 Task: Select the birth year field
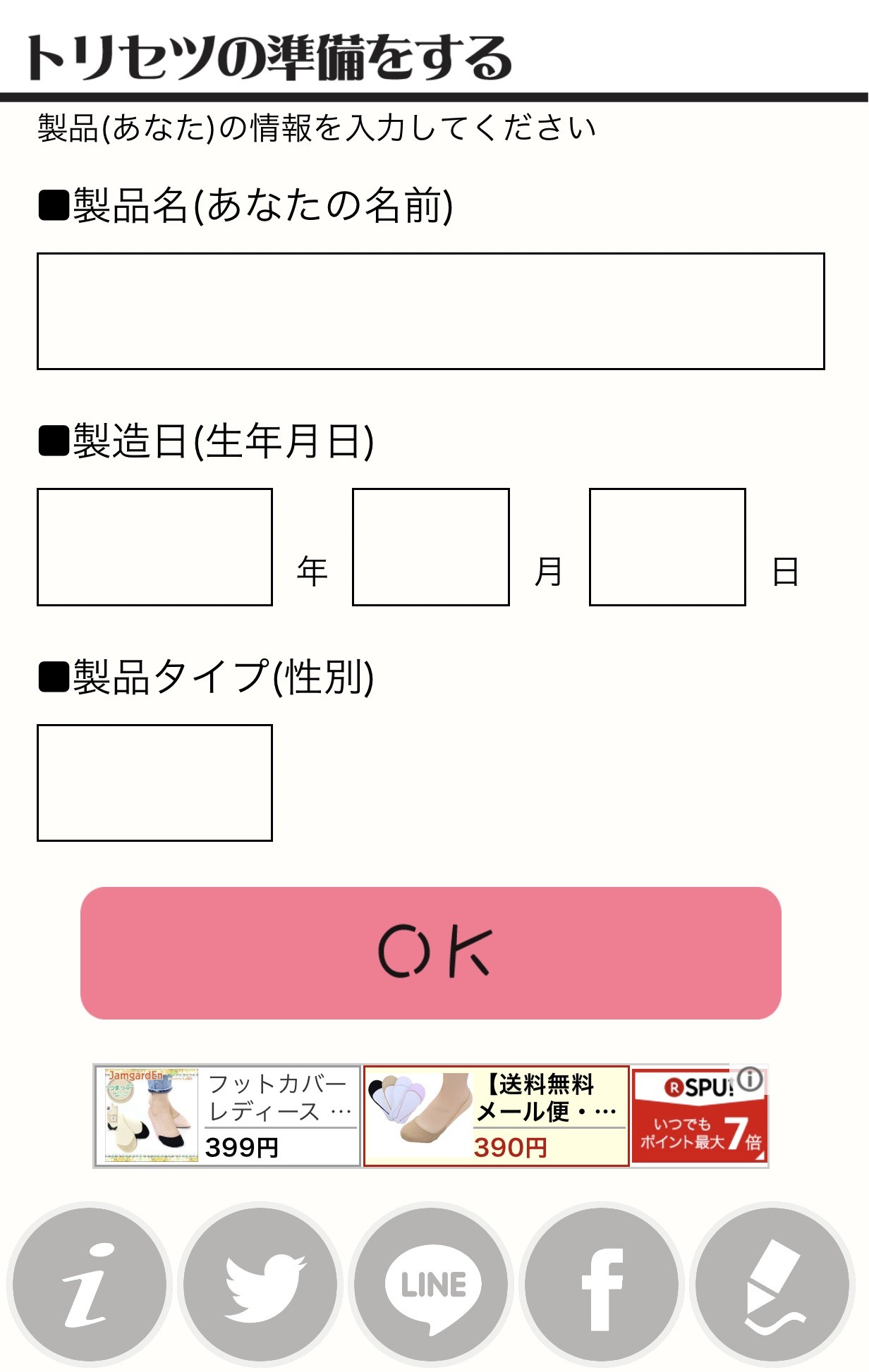pyautogui.click(x=154, y=546)
